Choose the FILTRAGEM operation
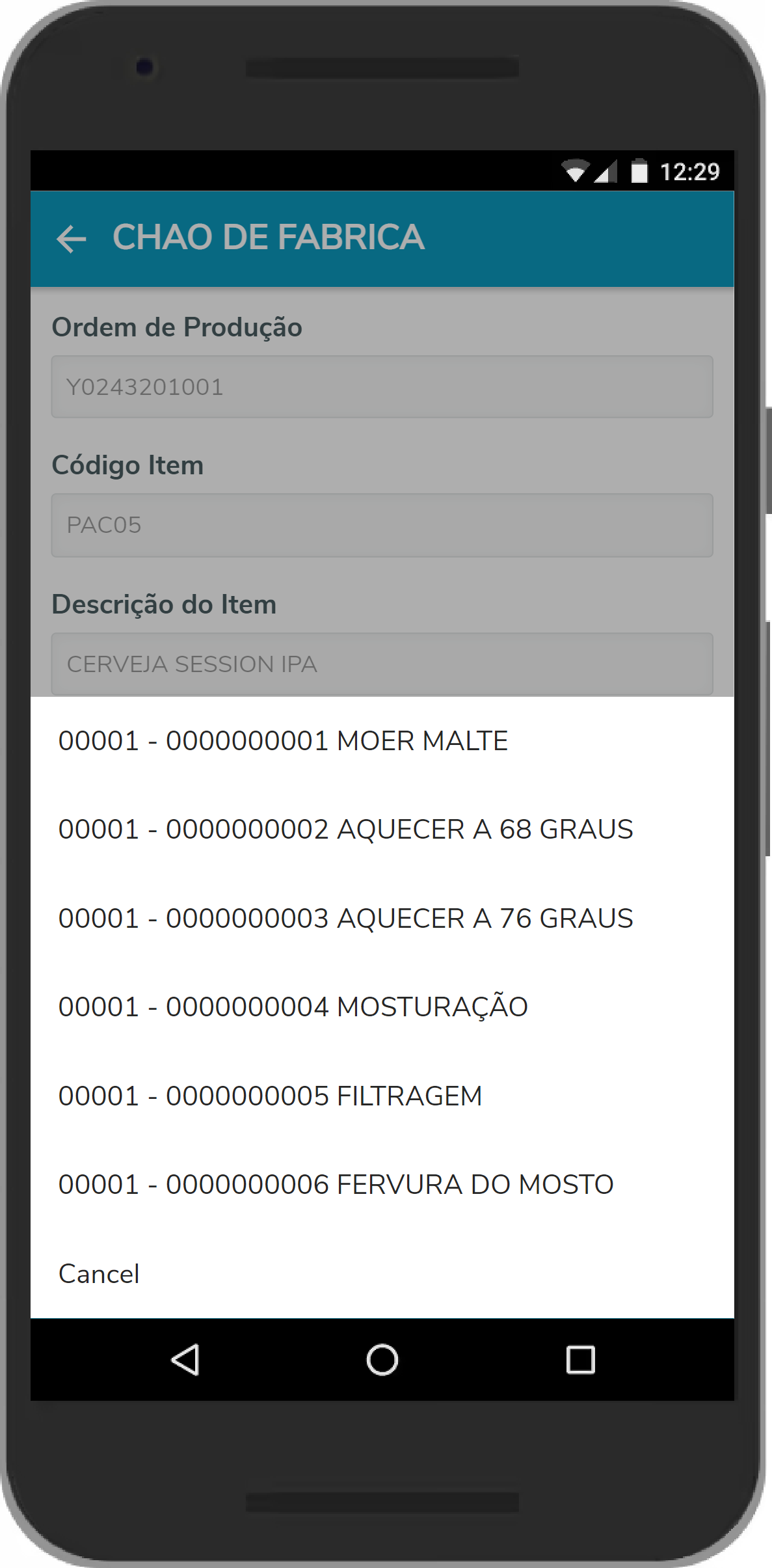 click(x=270, y=1096)
